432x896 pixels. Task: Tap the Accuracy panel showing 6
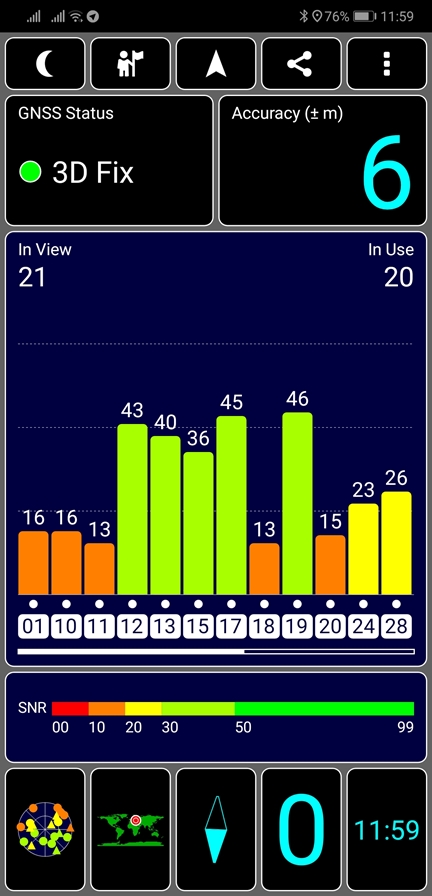pos(323,161)
